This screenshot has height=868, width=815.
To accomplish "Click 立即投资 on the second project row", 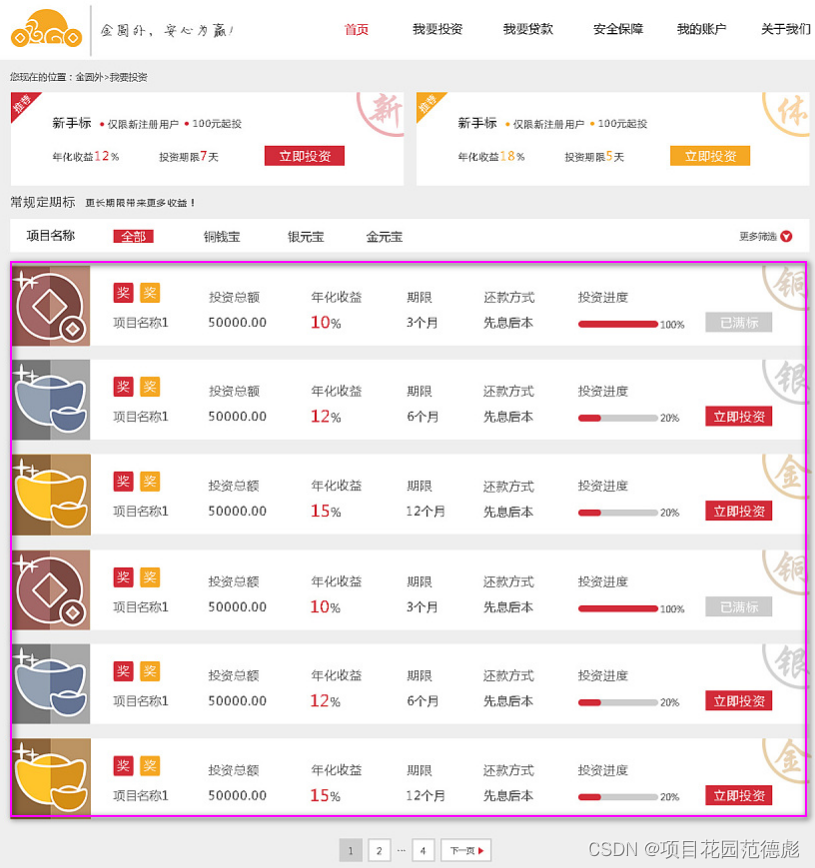I will [738, 416].
